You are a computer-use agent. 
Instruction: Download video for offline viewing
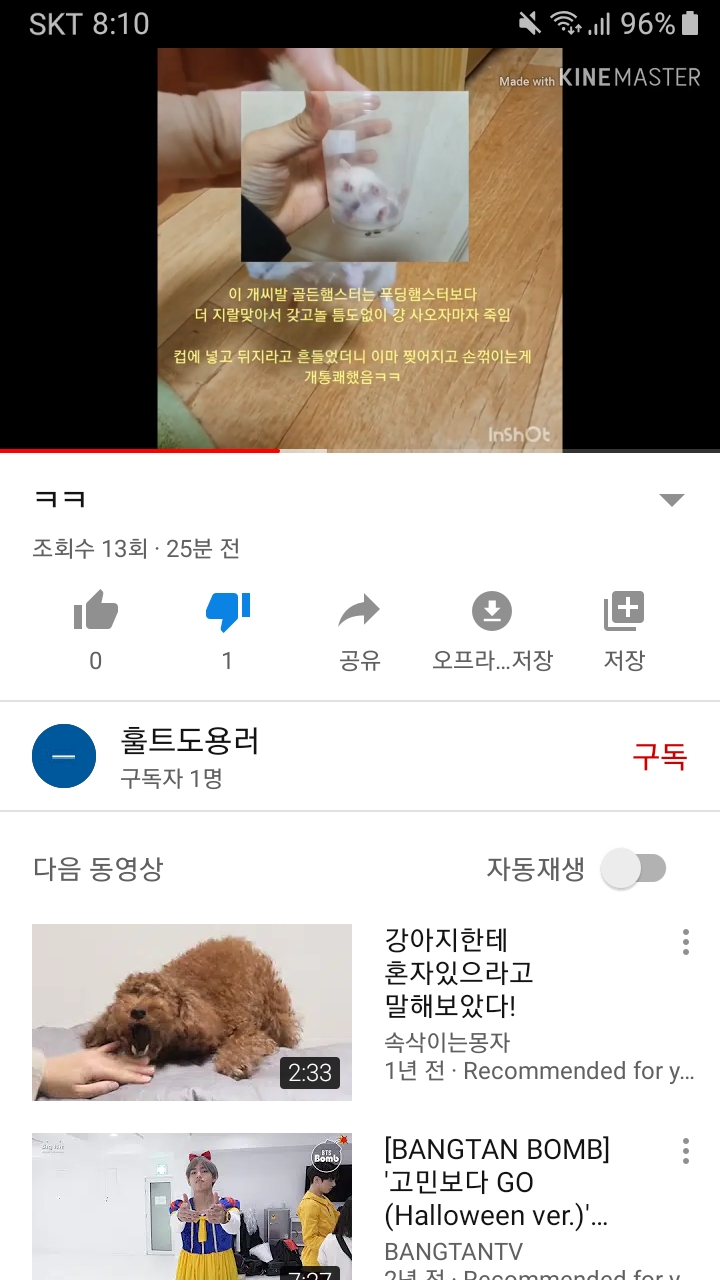491,612
